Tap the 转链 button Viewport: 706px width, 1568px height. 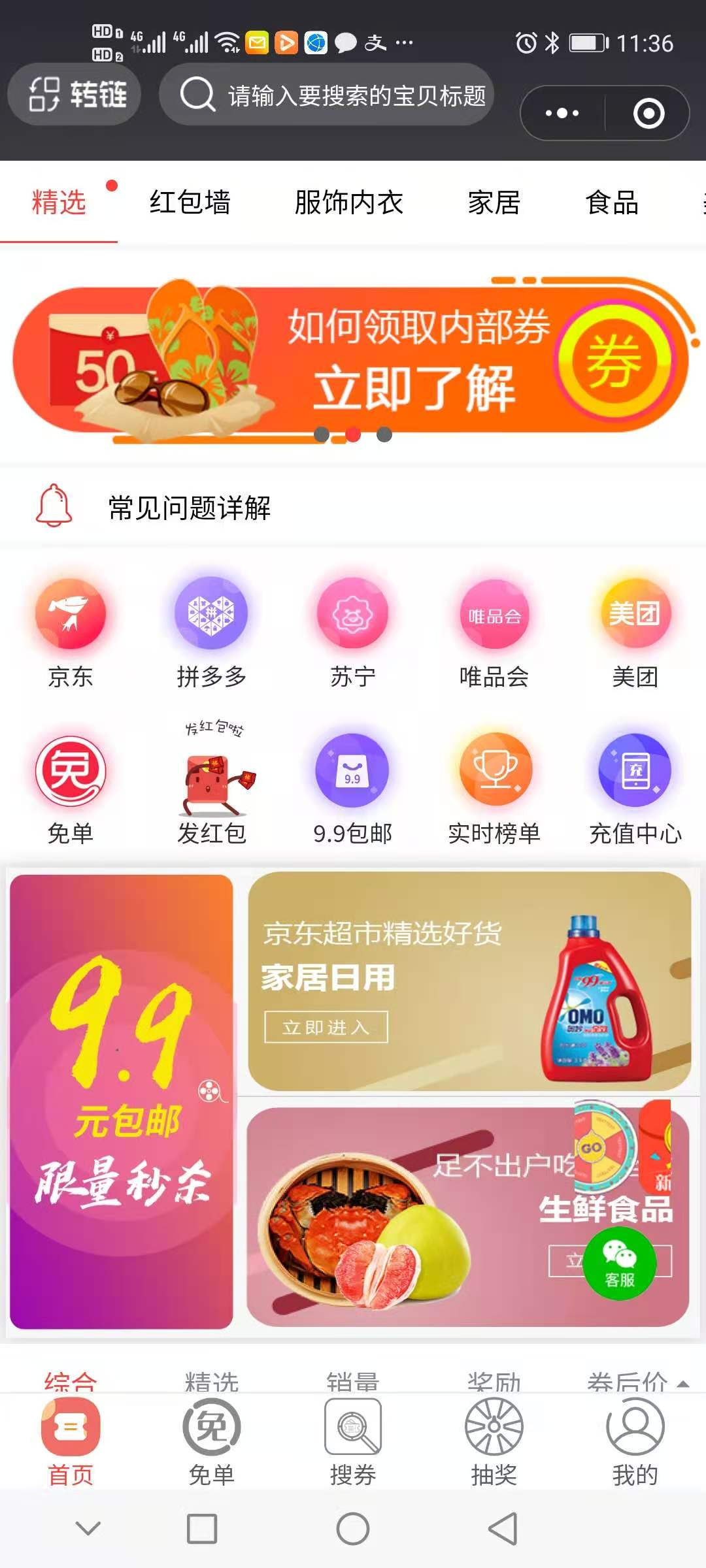point(75,94)
